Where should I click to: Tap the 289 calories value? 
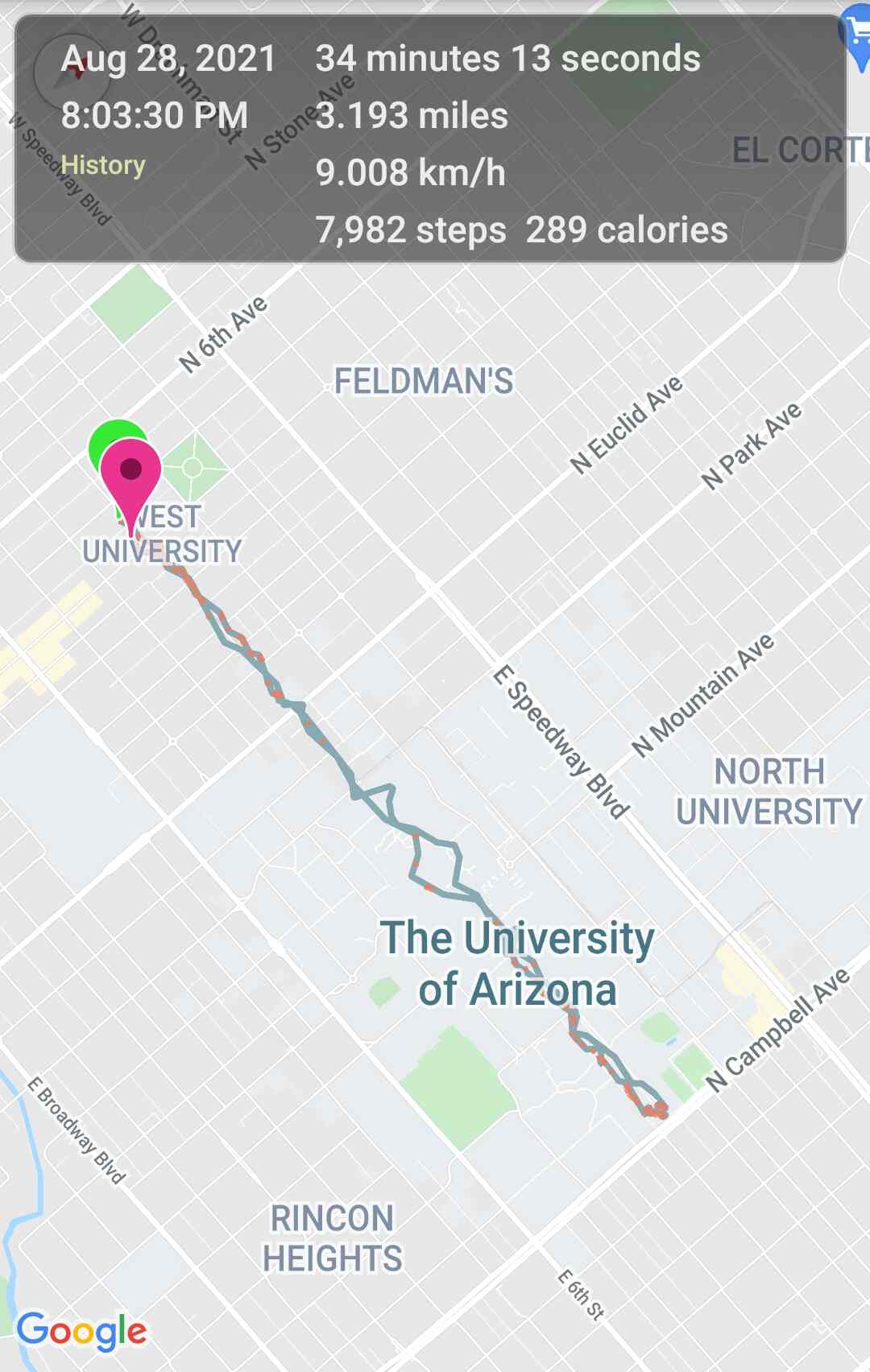(626, 231)
